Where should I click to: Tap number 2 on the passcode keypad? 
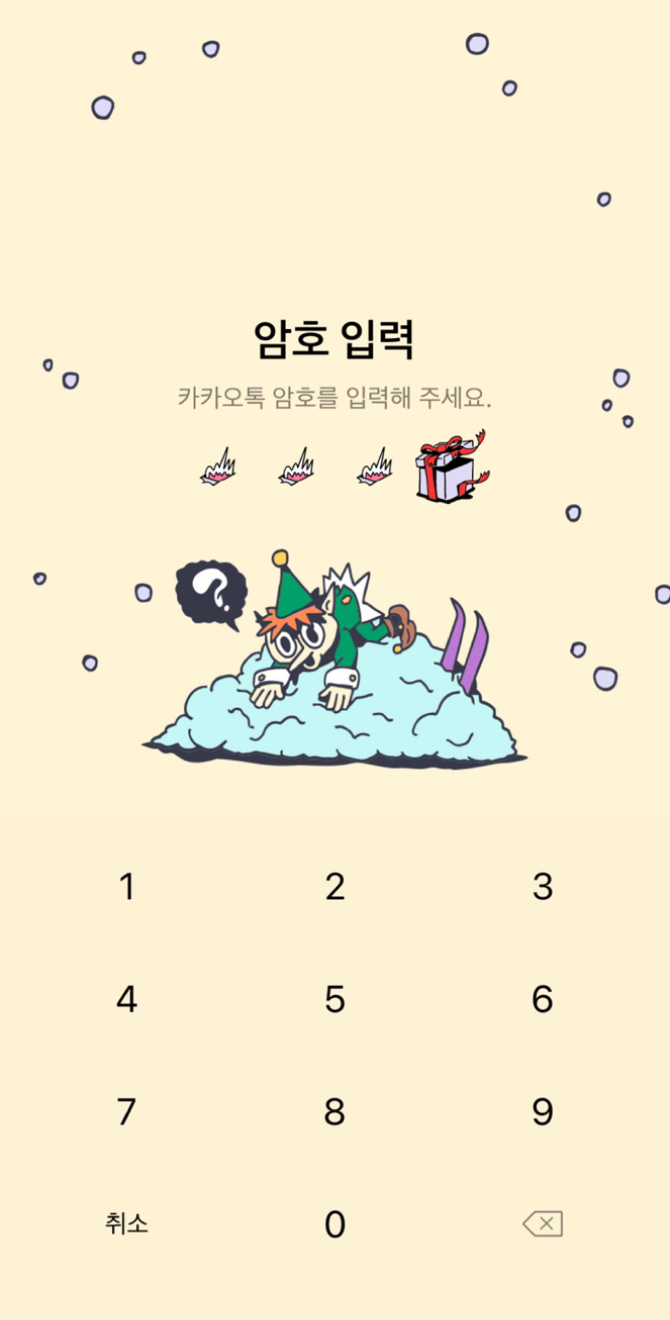pyautogui.click(x=335, y=887)
